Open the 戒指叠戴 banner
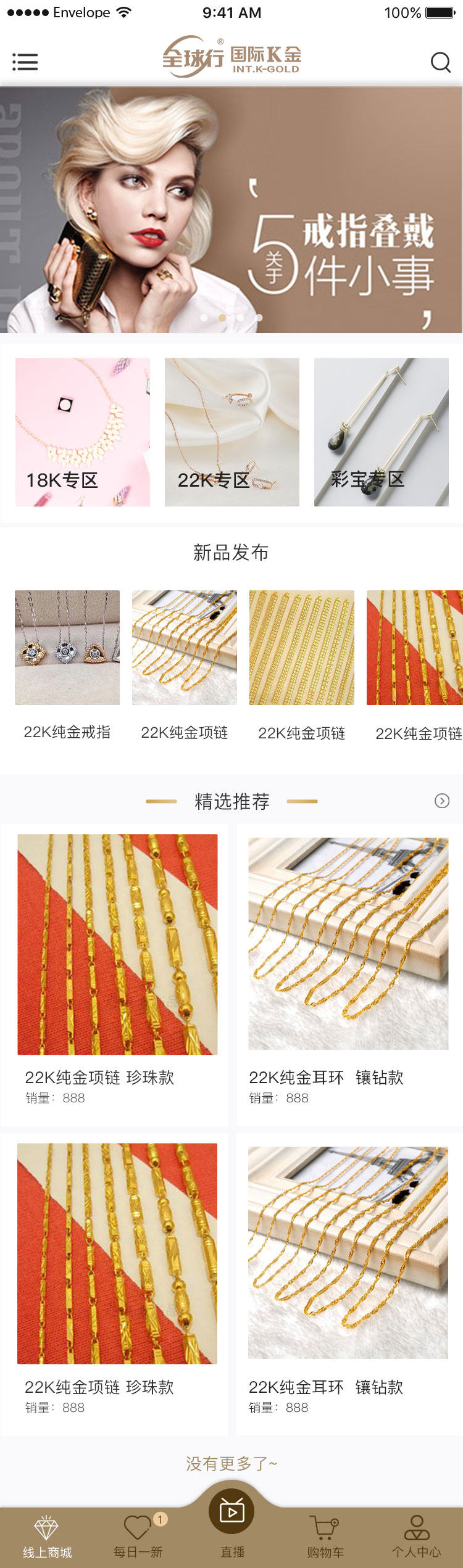The width and height of the screenshot is (463, 1568). click(x=231, y=210)
